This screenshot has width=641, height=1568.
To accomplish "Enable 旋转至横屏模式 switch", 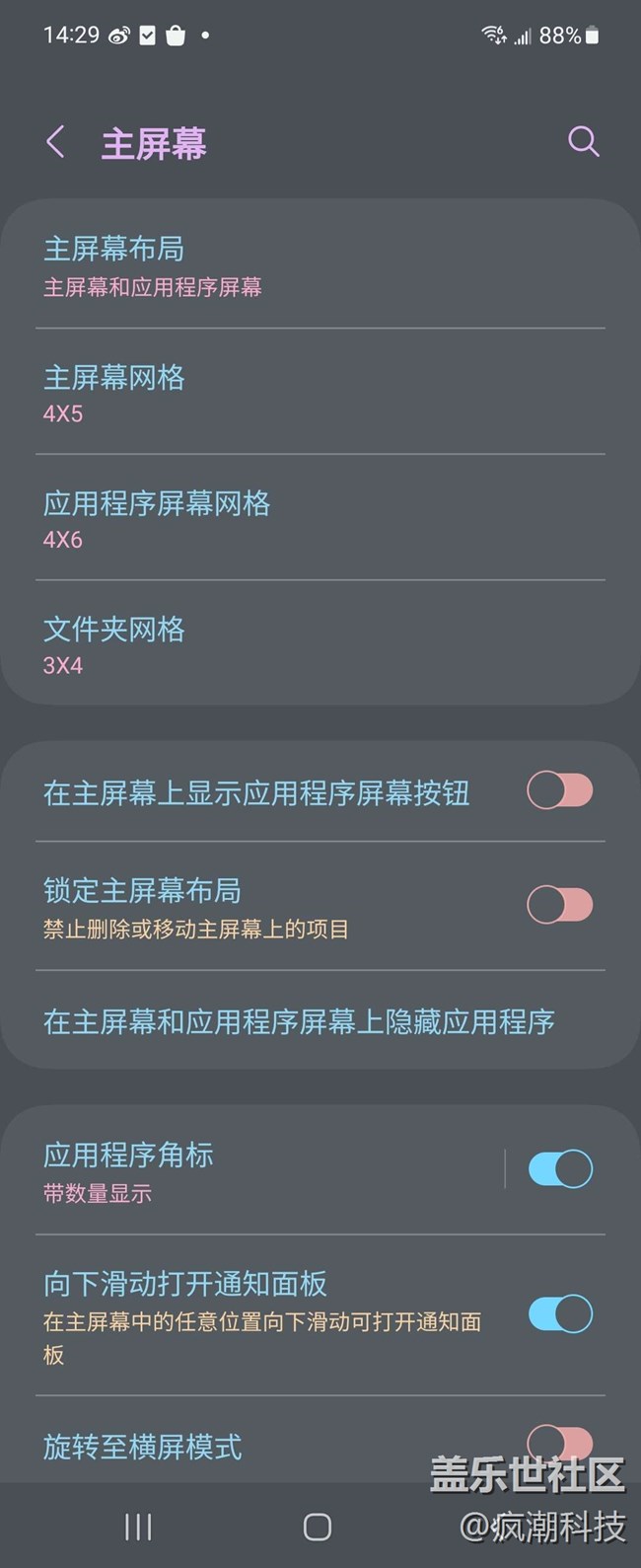I will [x=560, y=1443].
